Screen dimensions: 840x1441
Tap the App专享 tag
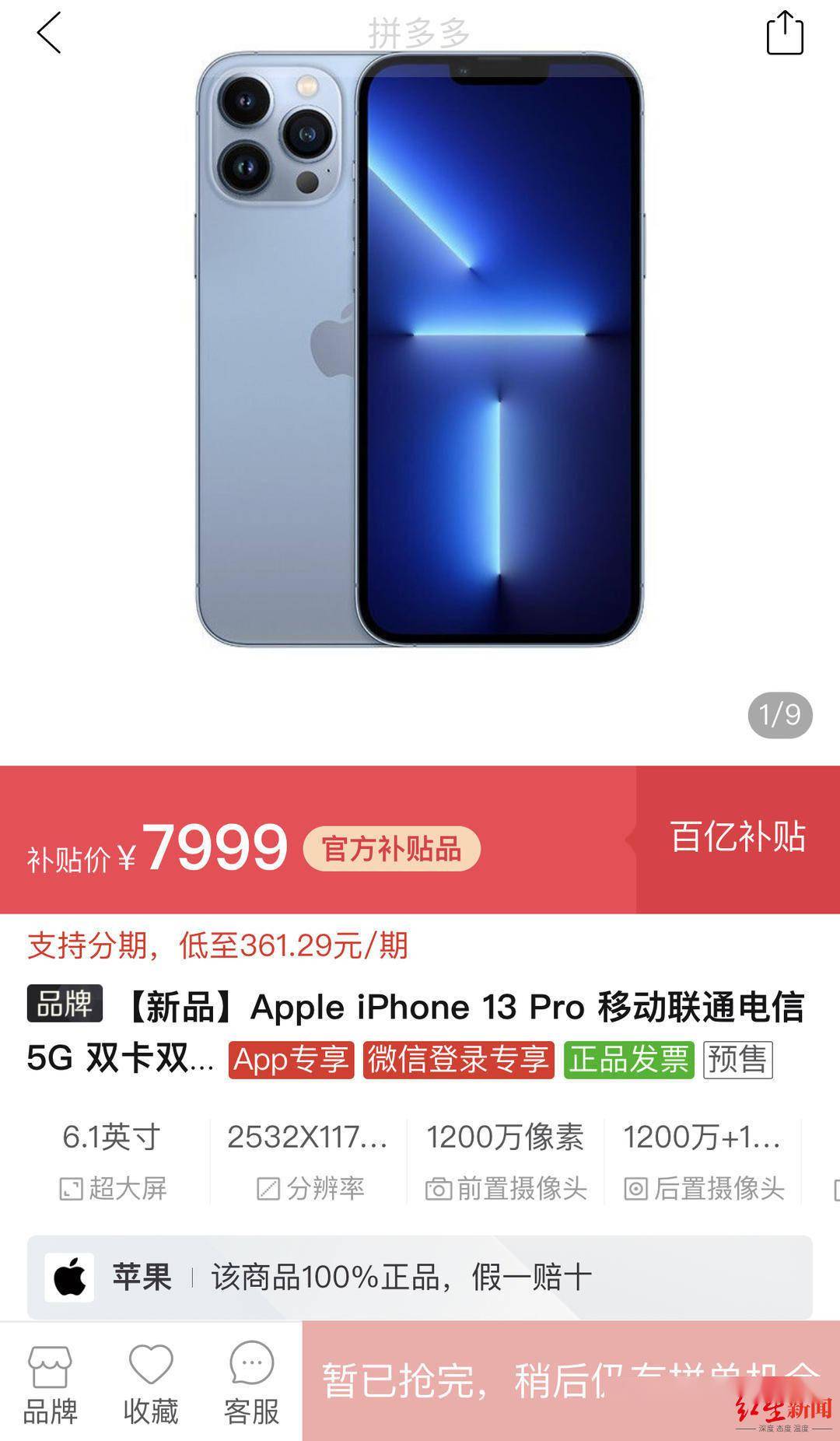(x=290, y=1060)
